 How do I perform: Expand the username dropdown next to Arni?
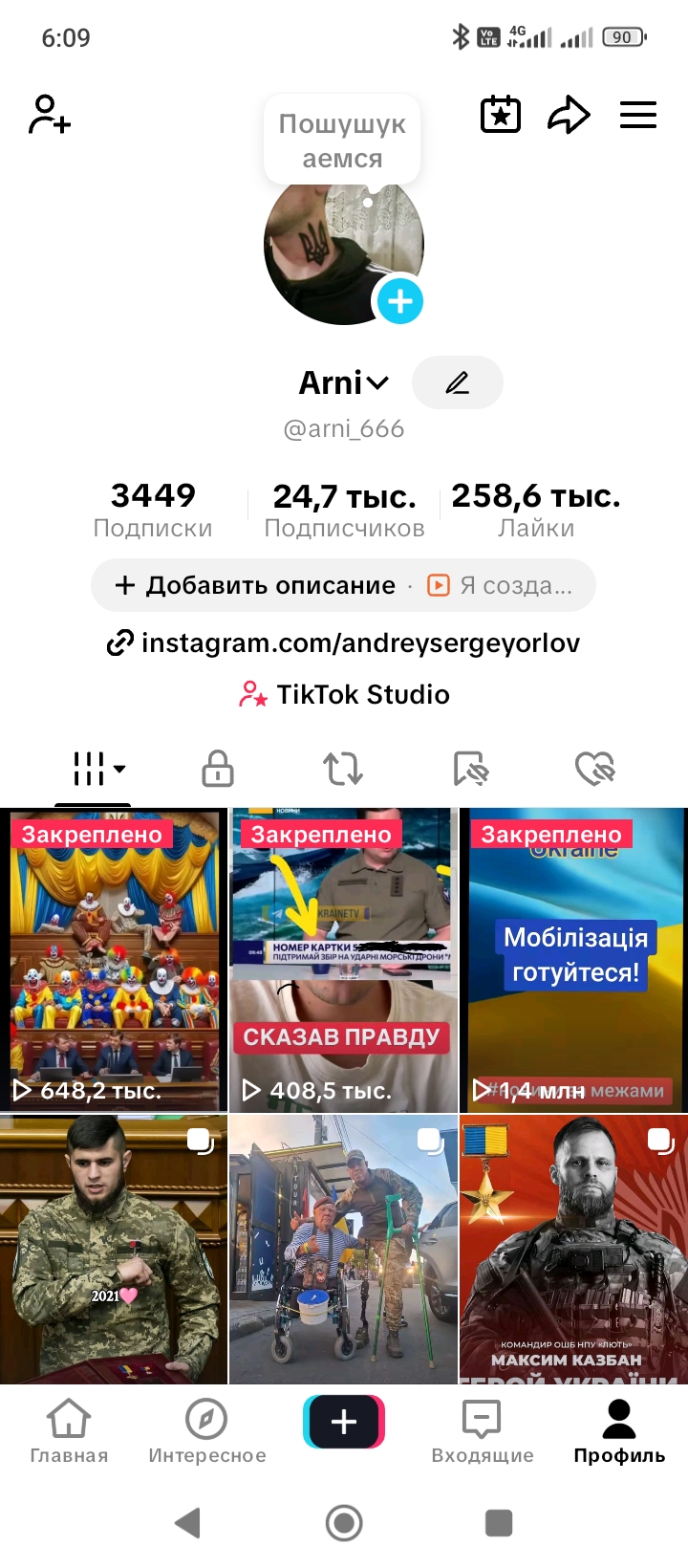(378, 382)
